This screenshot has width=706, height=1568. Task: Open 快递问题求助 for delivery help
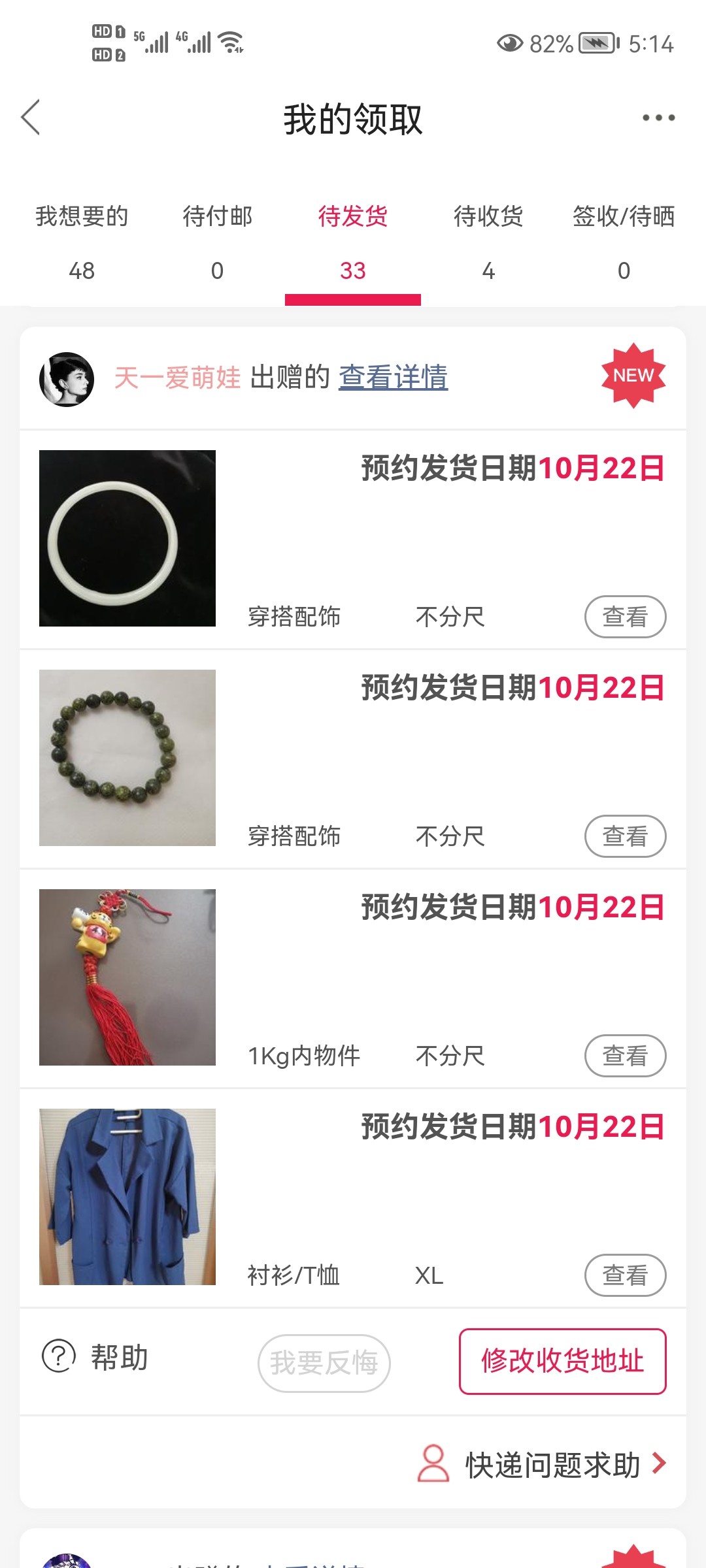543,1465
